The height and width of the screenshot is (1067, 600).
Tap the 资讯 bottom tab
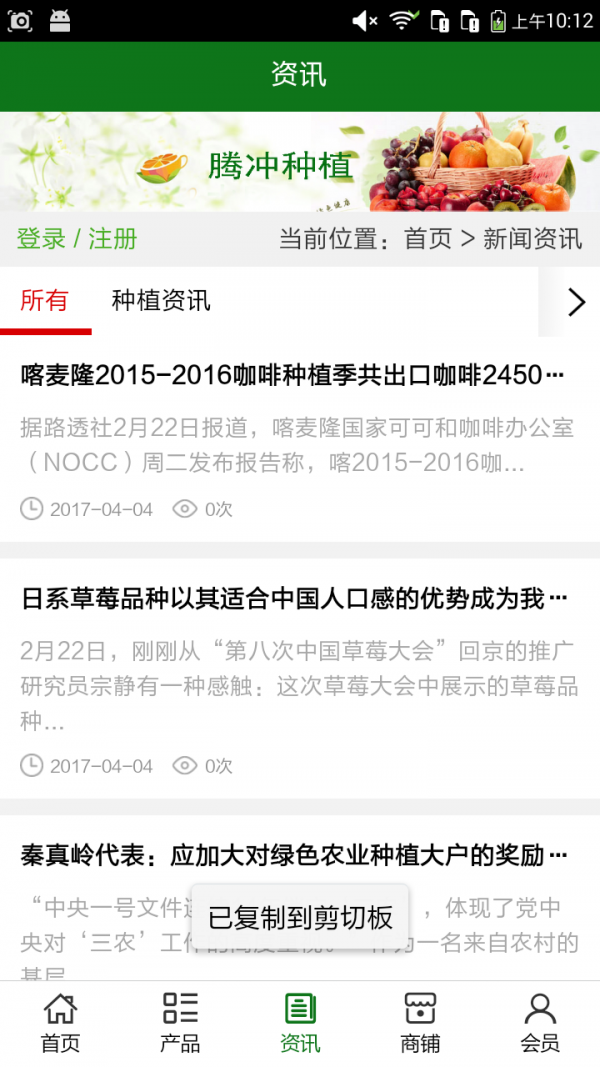pos(300,1023)
